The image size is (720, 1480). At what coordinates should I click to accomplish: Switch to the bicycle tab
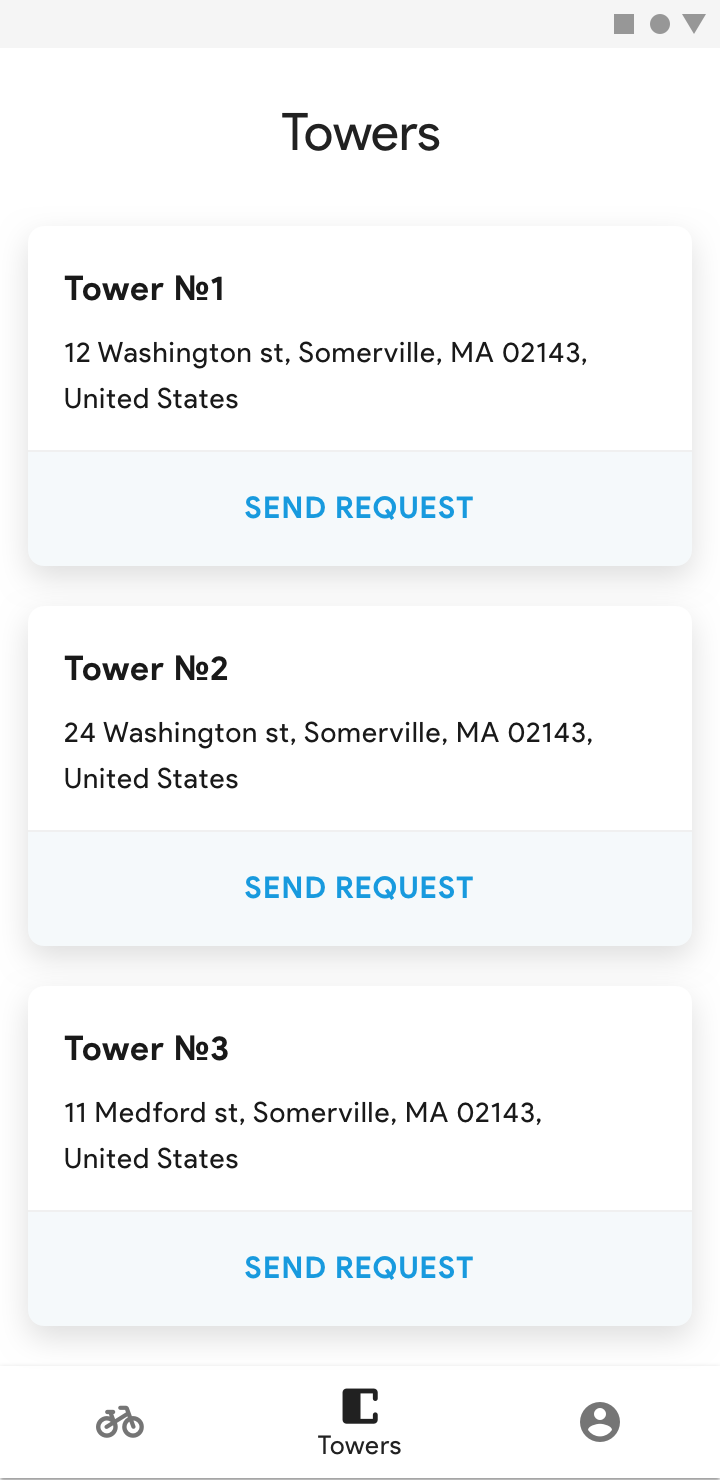pyautogui.click(x=120, y=1421)
